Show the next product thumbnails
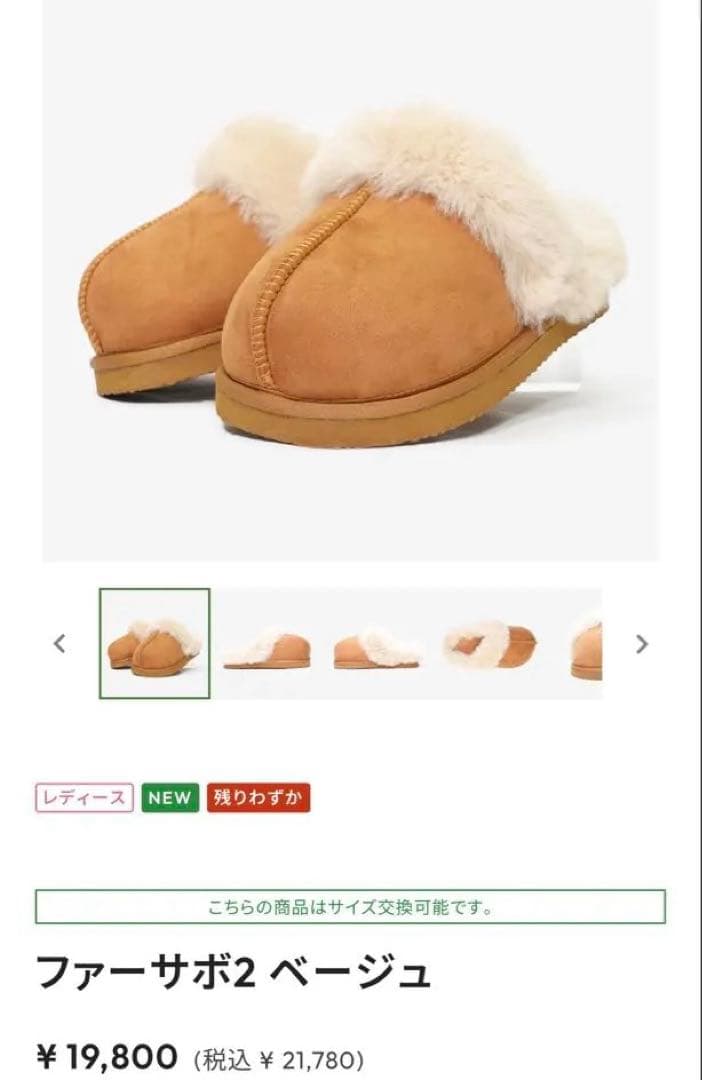 click(x=642, y=644)
